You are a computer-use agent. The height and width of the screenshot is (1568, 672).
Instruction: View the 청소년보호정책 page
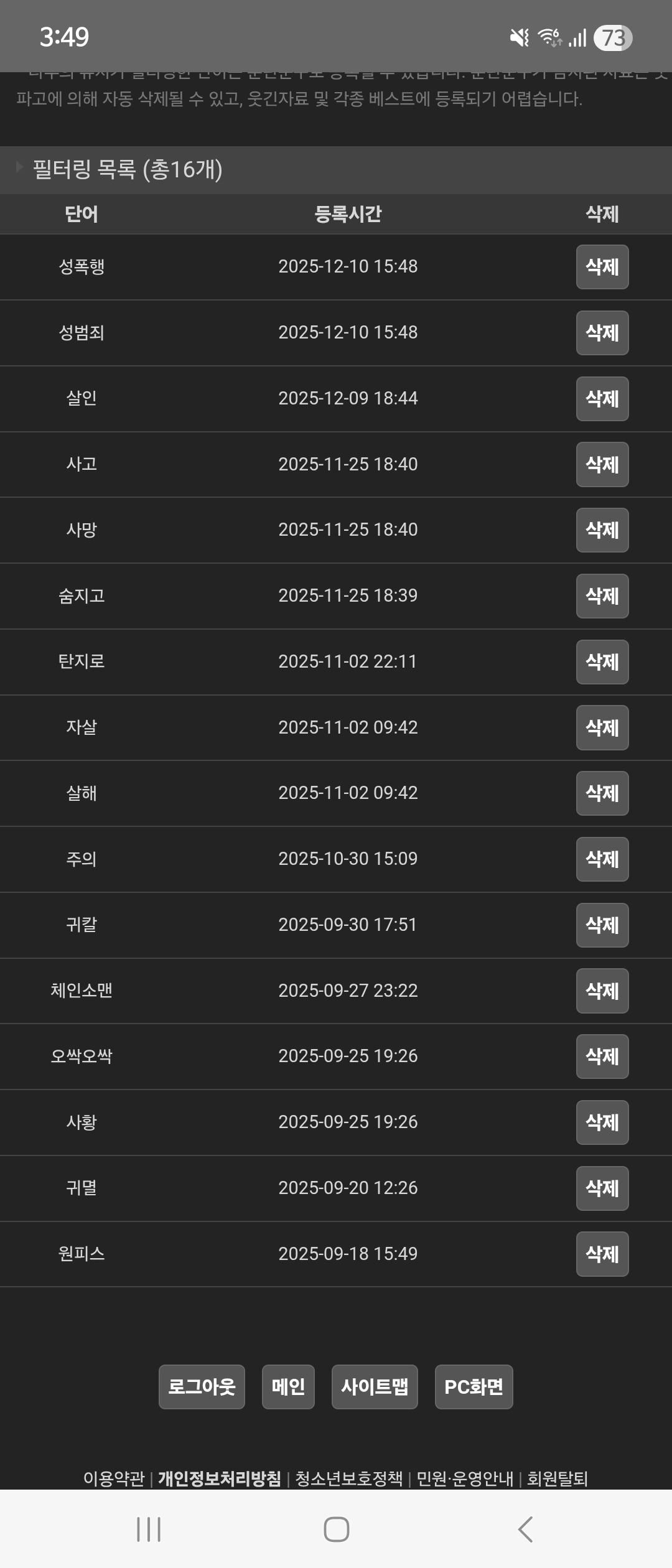pos(349,1478)
